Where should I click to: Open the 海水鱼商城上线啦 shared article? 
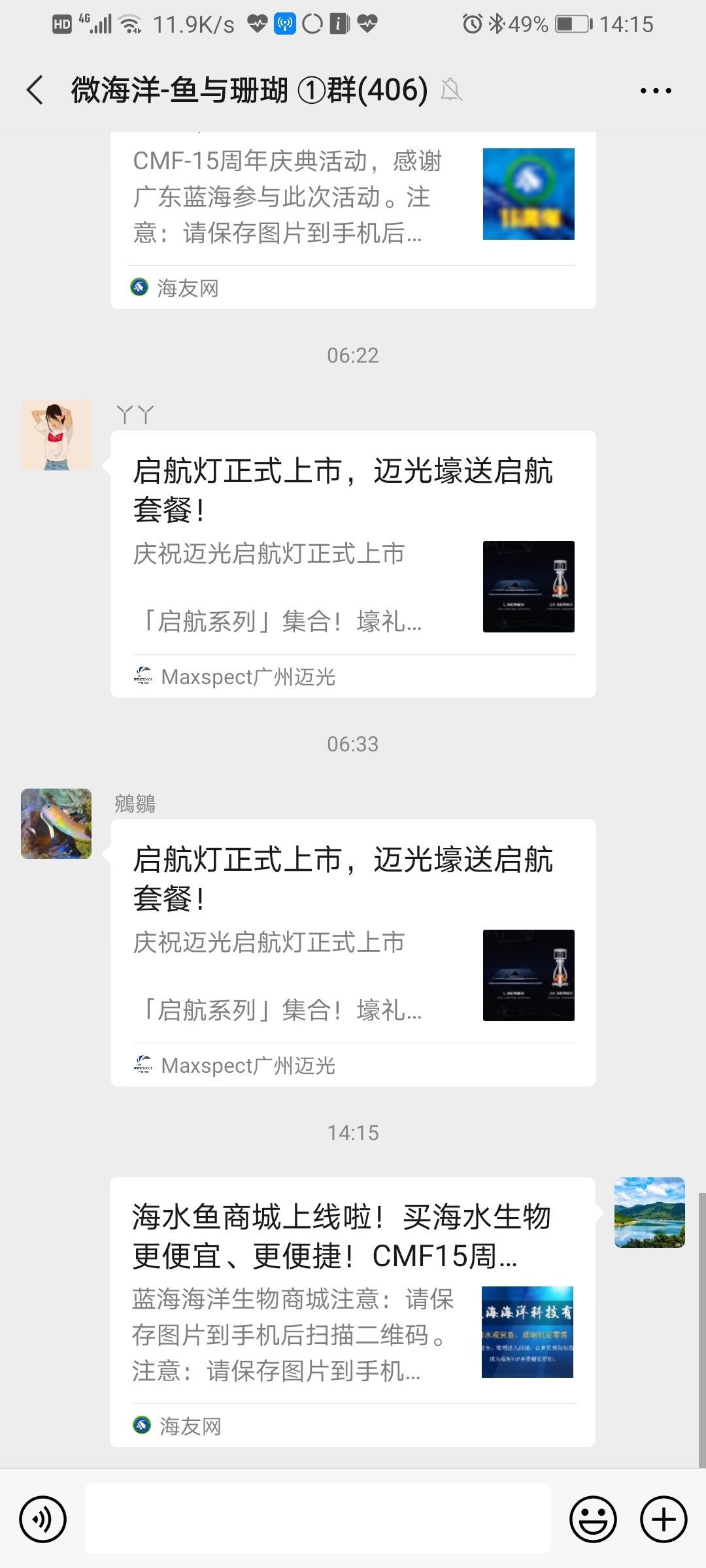(352, 1311)
